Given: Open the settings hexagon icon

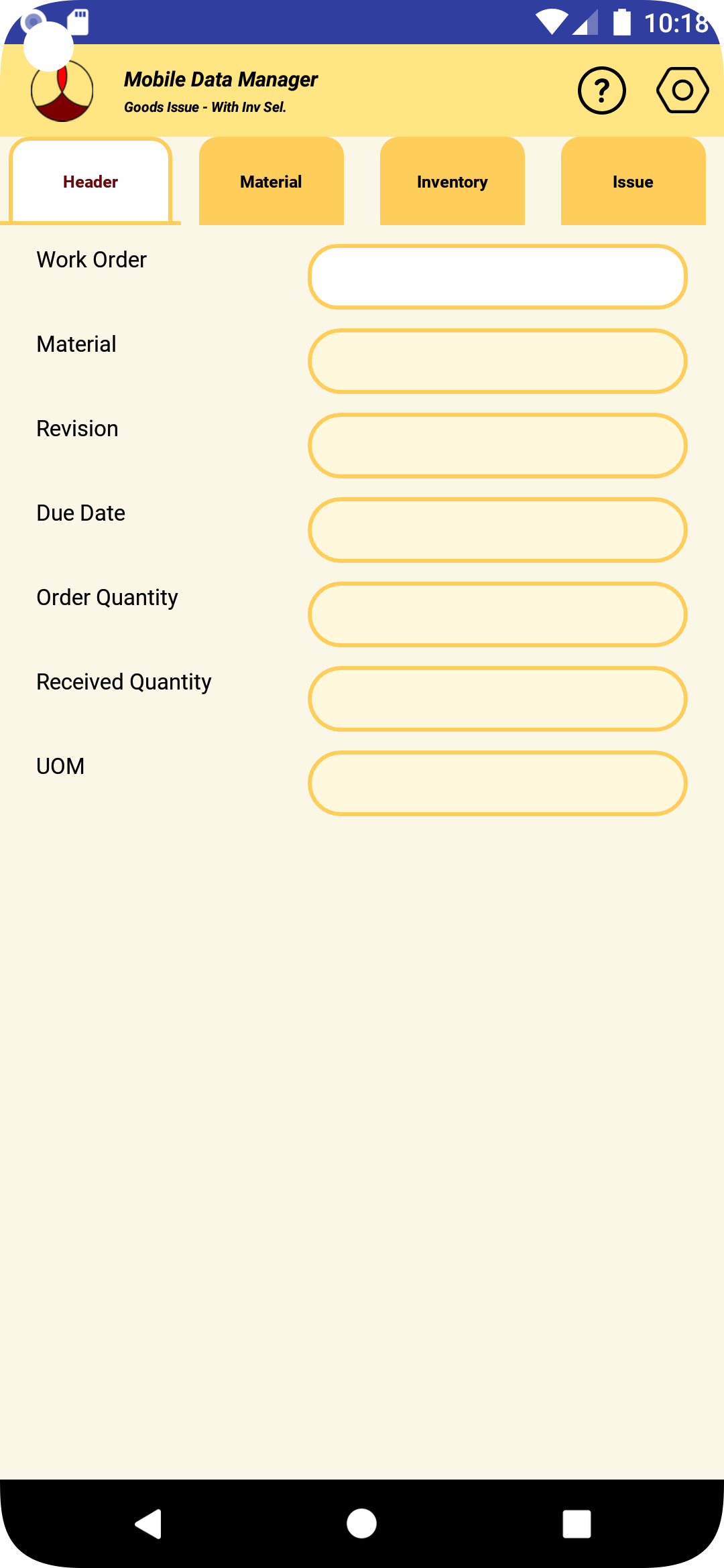Looking at the screenshot, I should [x=682, y=90].
